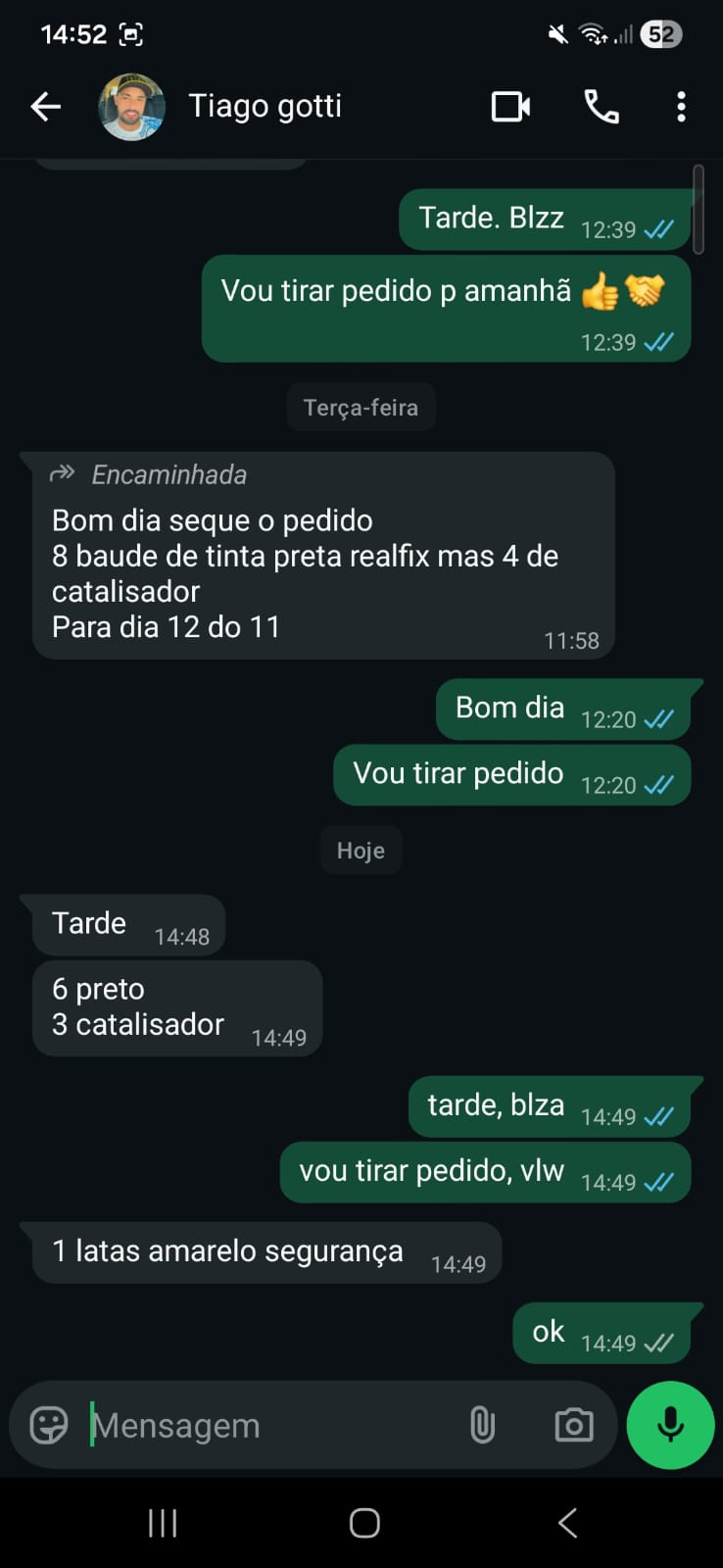Open the camera to send a photo

click(x=573, y=1425)
